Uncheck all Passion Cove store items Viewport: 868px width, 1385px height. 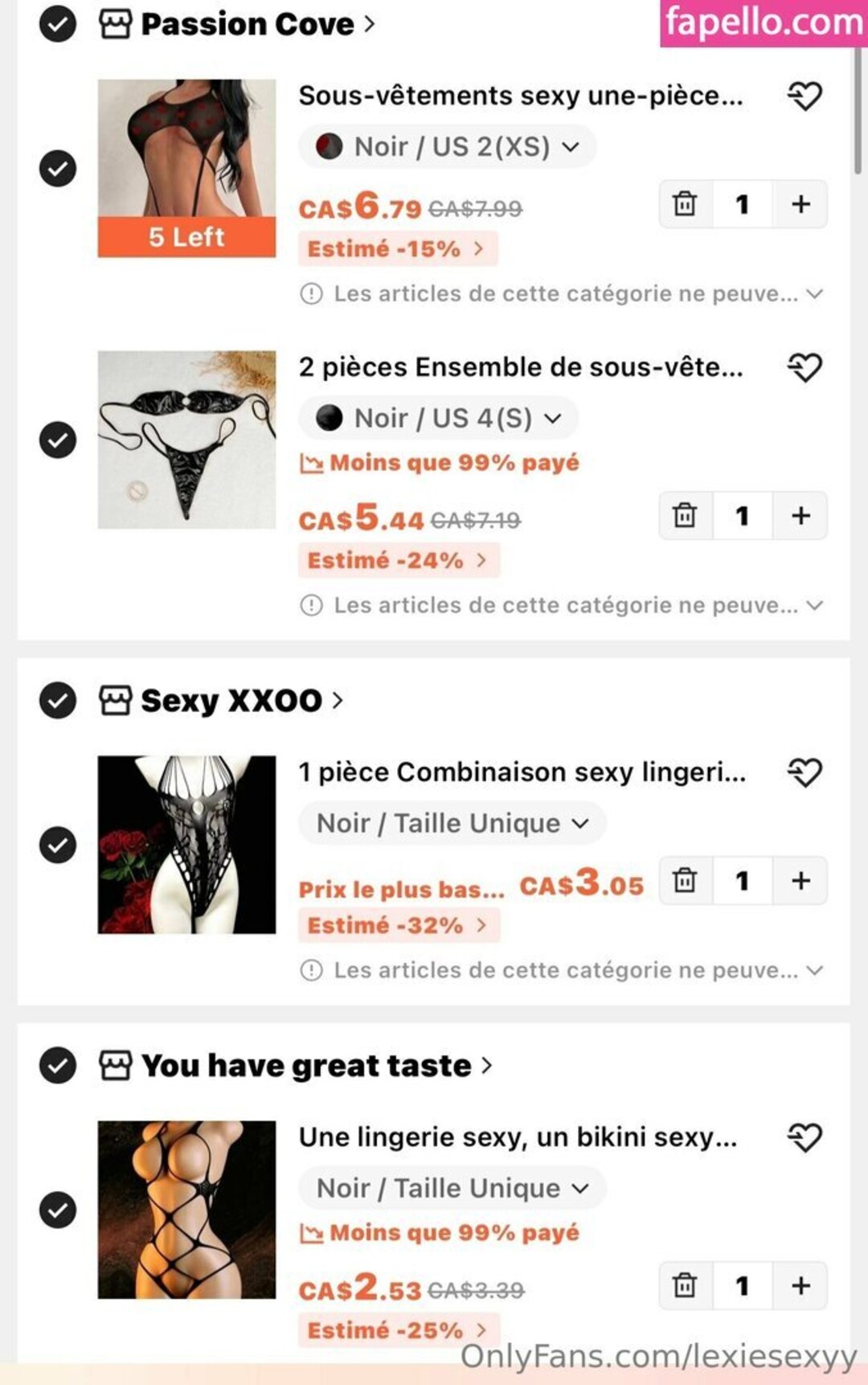[x=58, y=24]
